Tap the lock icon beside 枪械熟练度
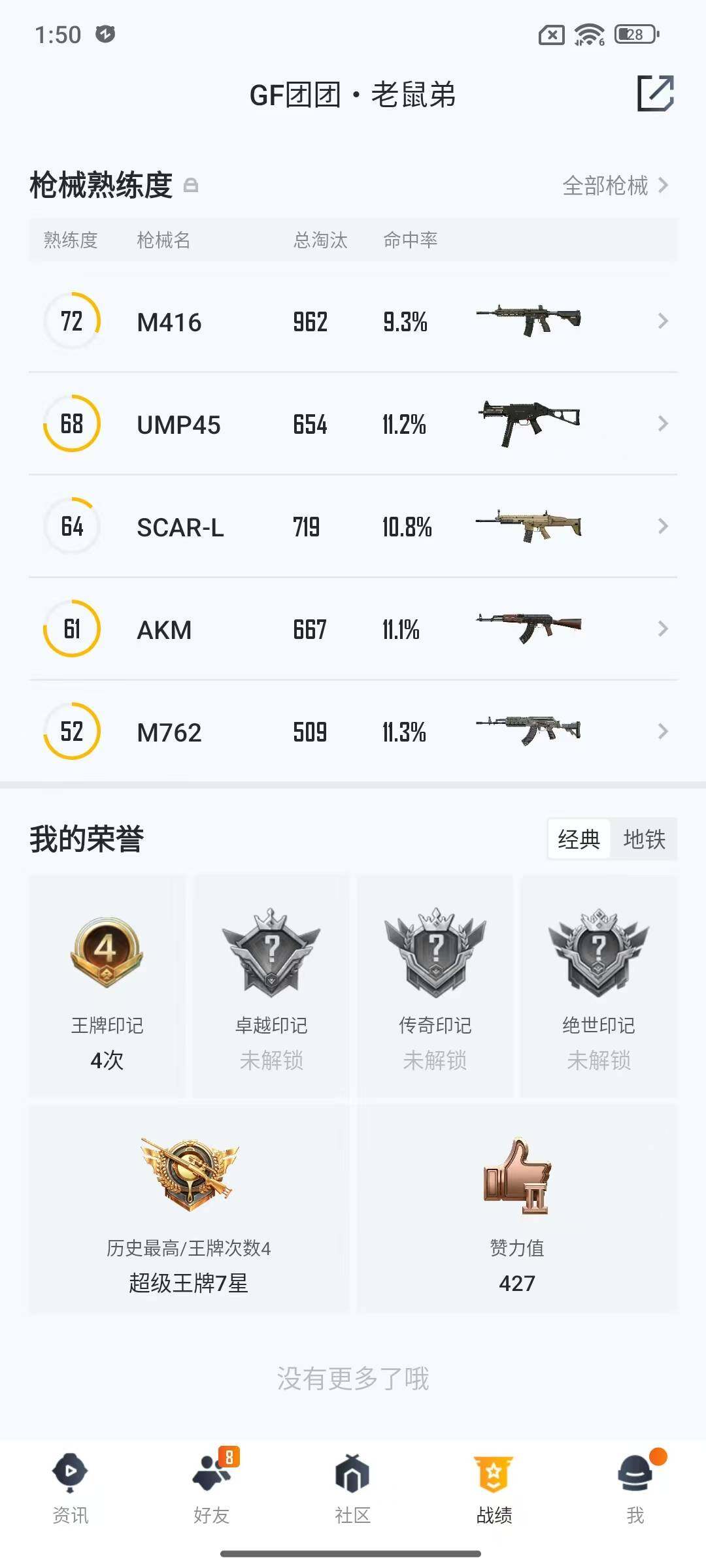The image size is (706, 1568). coord(193,186)
